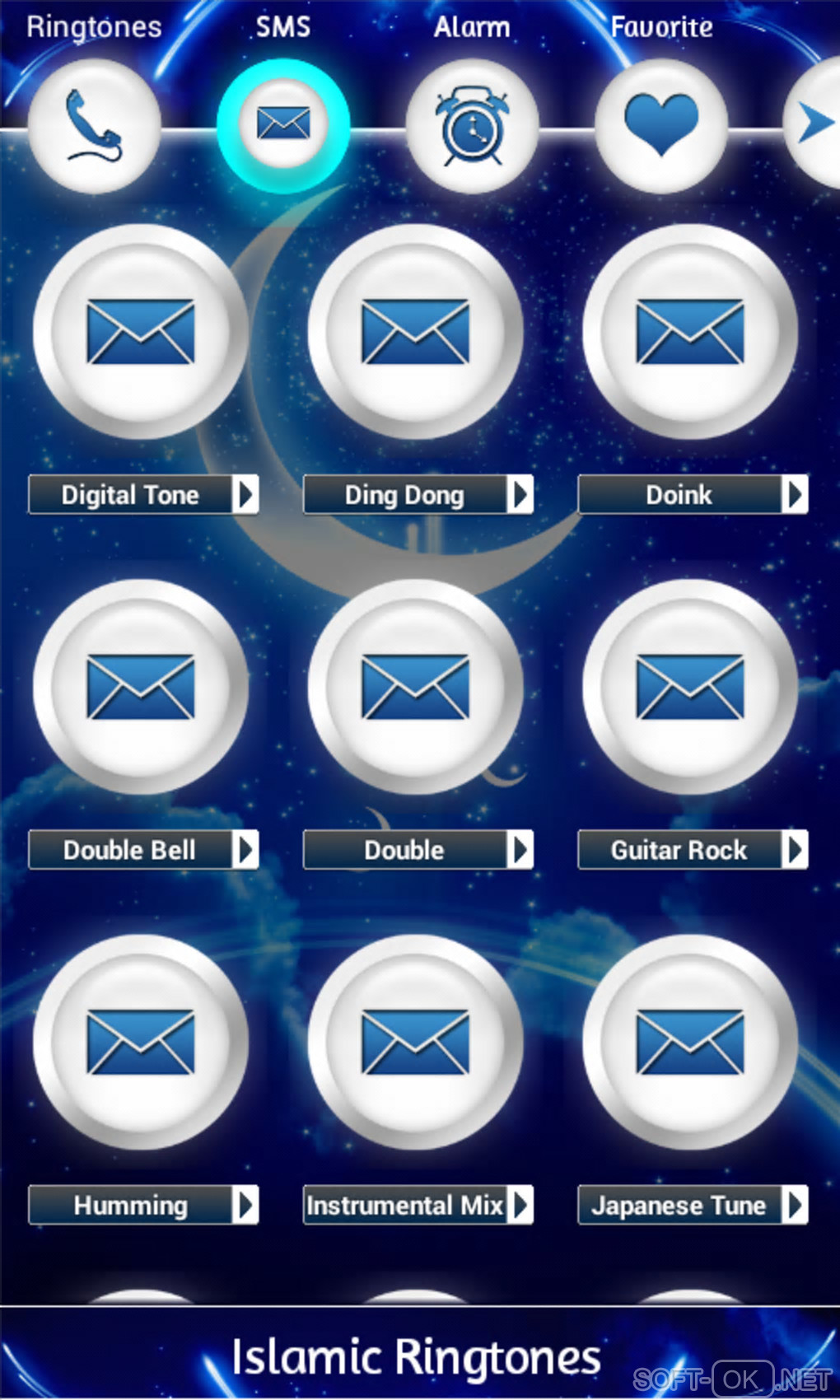Play the Double Bell envelope button
Image resolution: width=840 pixels, height=1400 pixels.
pos(141,687)
